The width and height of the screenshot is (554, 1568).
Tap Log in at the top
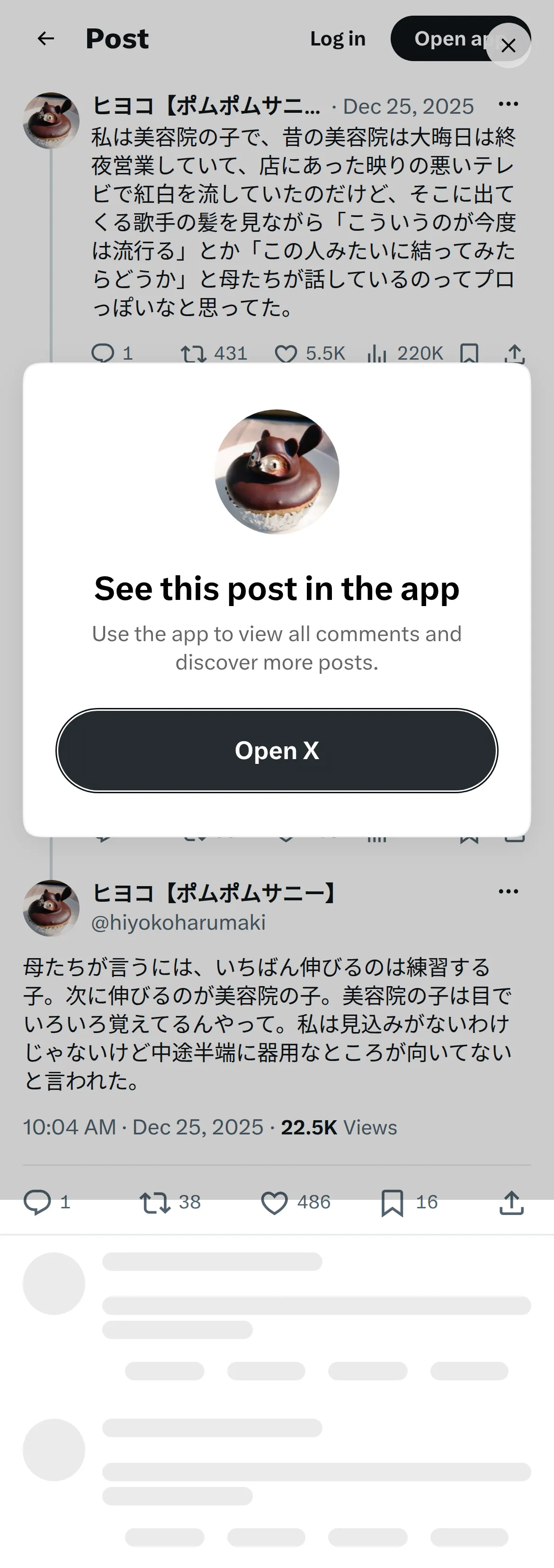[338, 39]
